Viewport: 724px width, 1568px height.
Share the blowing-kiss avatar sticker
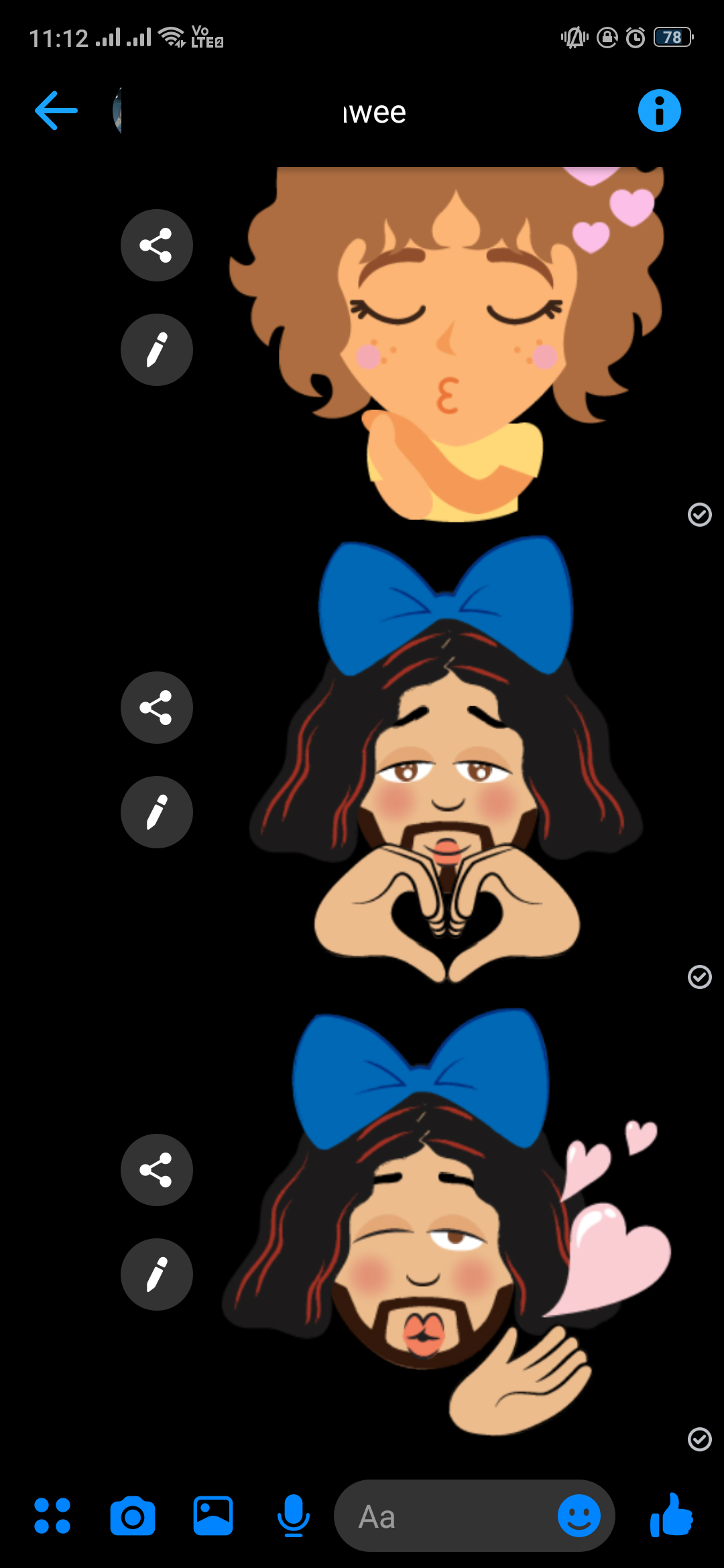156,1170
